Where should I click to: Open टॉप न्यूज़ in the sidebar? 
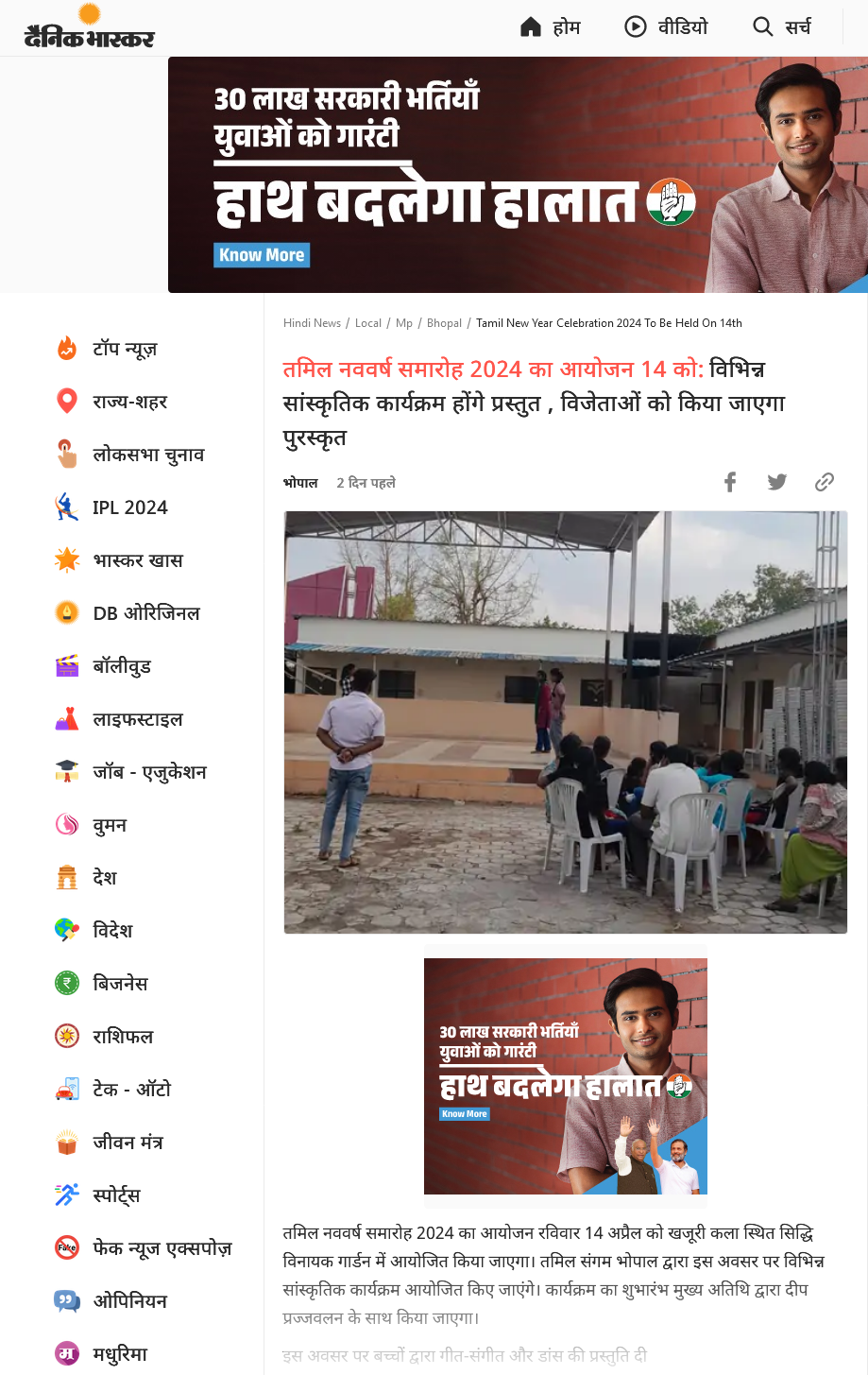click(x=125, y=349)
